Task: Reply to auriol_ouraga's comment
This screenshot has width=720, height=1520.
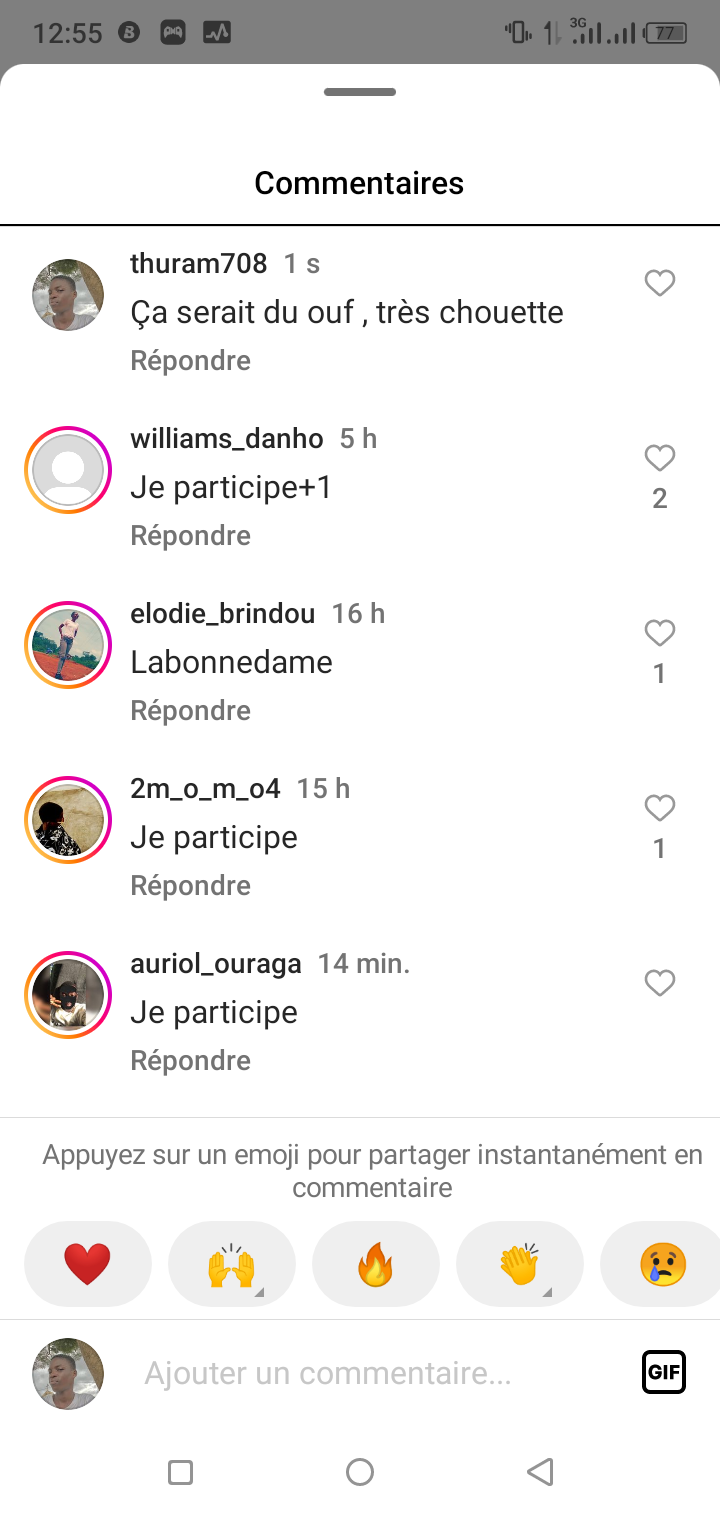Action: coord(190,1061)
